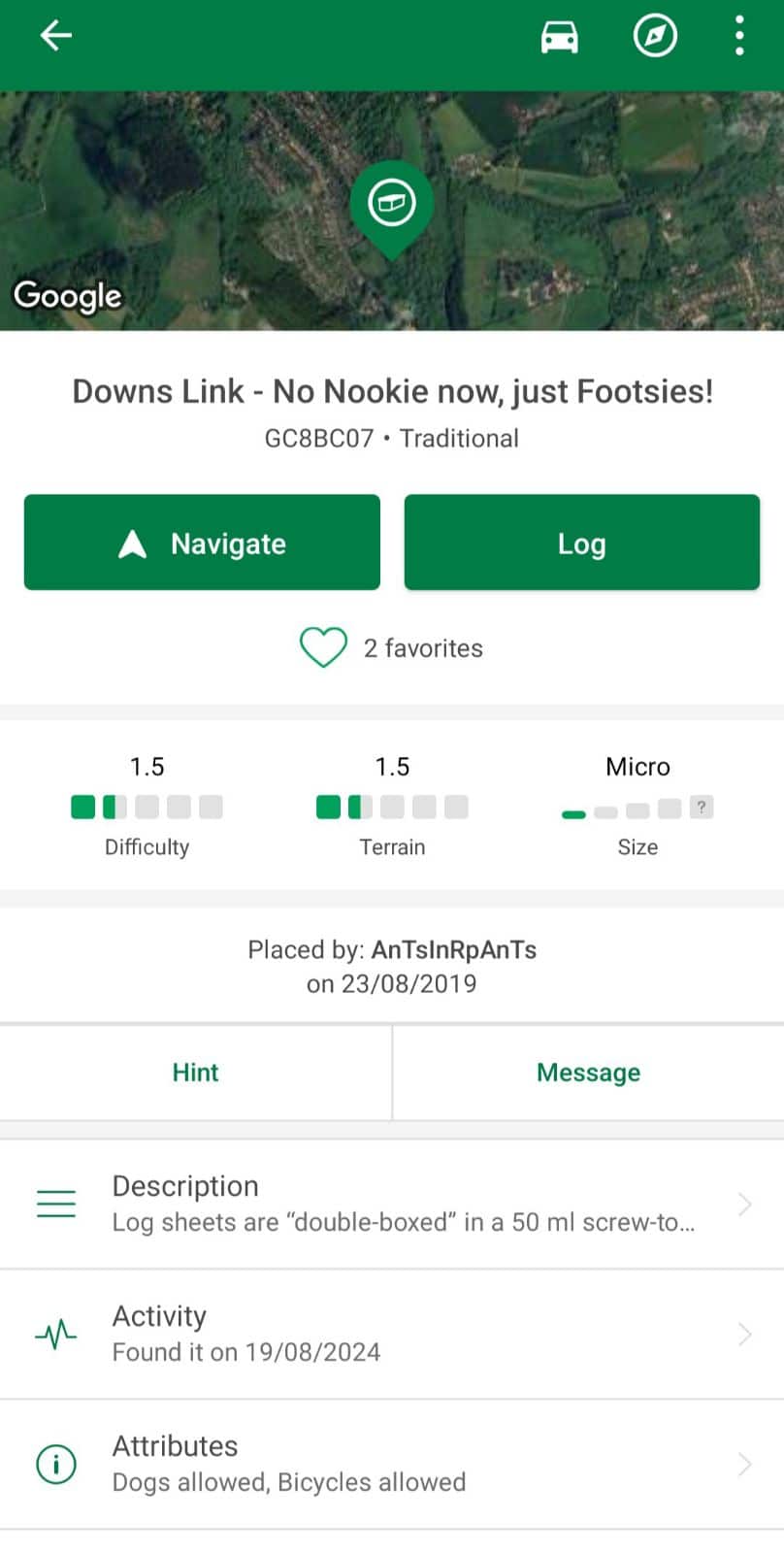
Task: Tap the cache pin on the map
Action: pyautogui.click(x=391, y=205)
